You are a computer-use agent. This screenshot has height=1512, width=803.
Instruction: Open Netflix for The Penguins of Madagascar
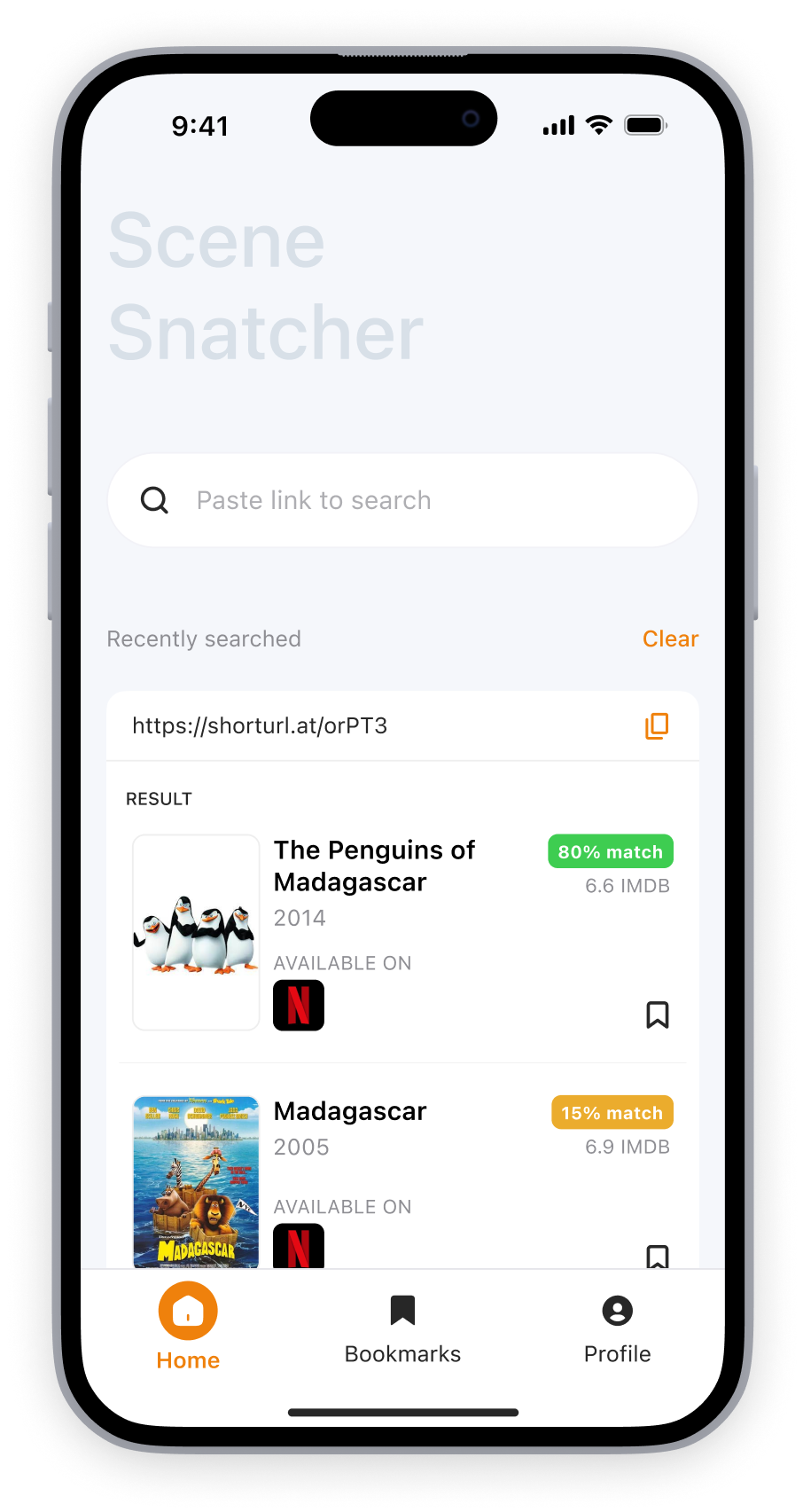coord(299,1006)
